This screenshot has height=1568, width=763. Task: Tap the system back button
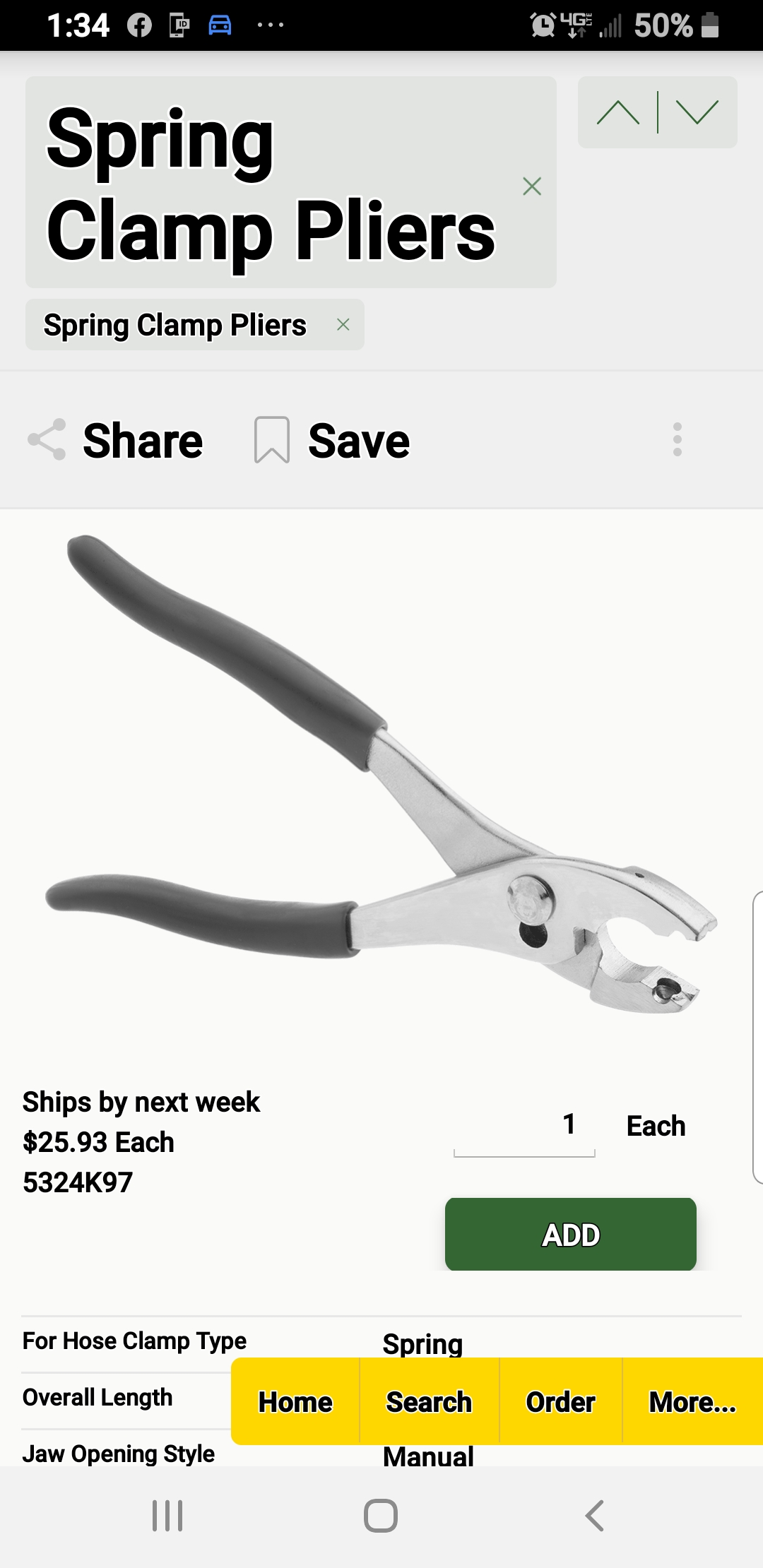click(595, 1516)
